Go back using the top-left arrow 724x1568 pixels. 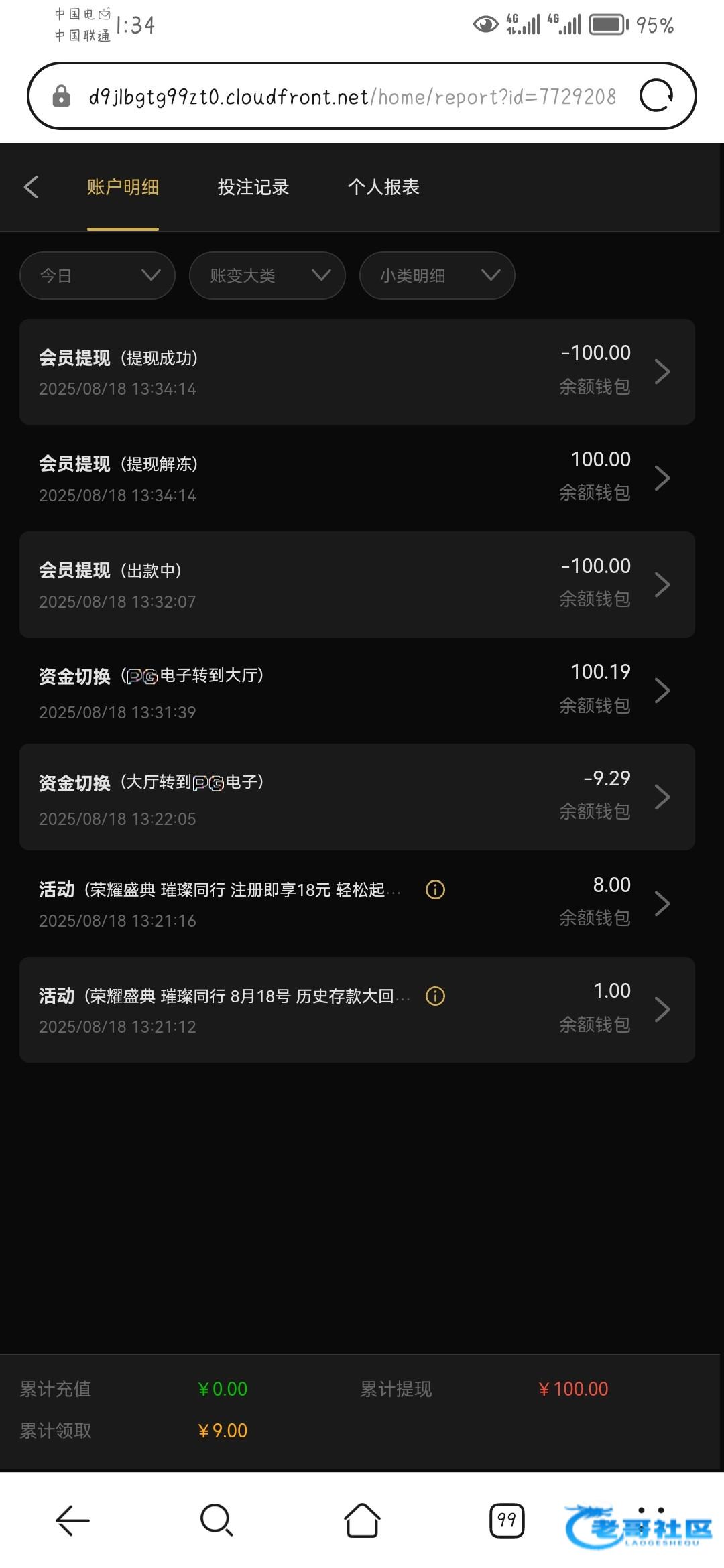[x=31, y=187]
